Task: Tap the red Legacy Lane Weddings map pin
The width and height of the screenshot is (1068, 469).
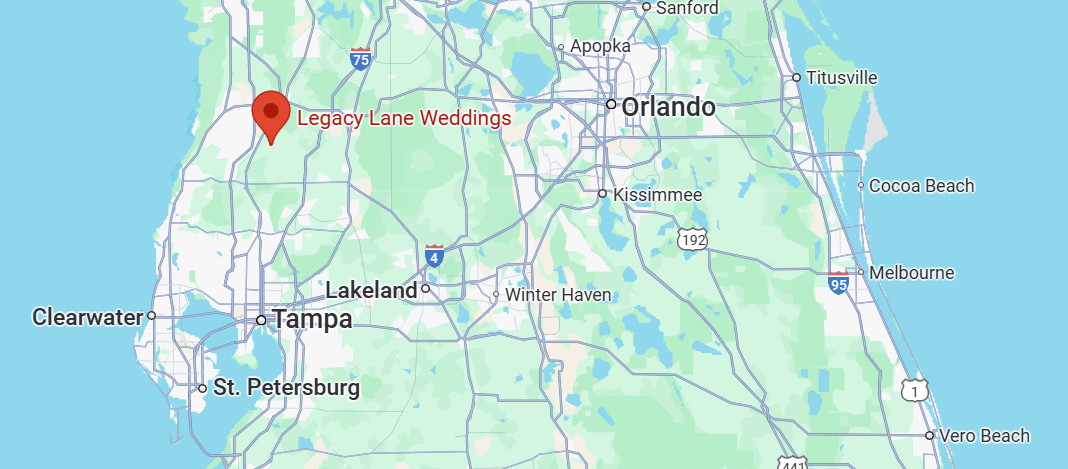Action: coord(270,113)
